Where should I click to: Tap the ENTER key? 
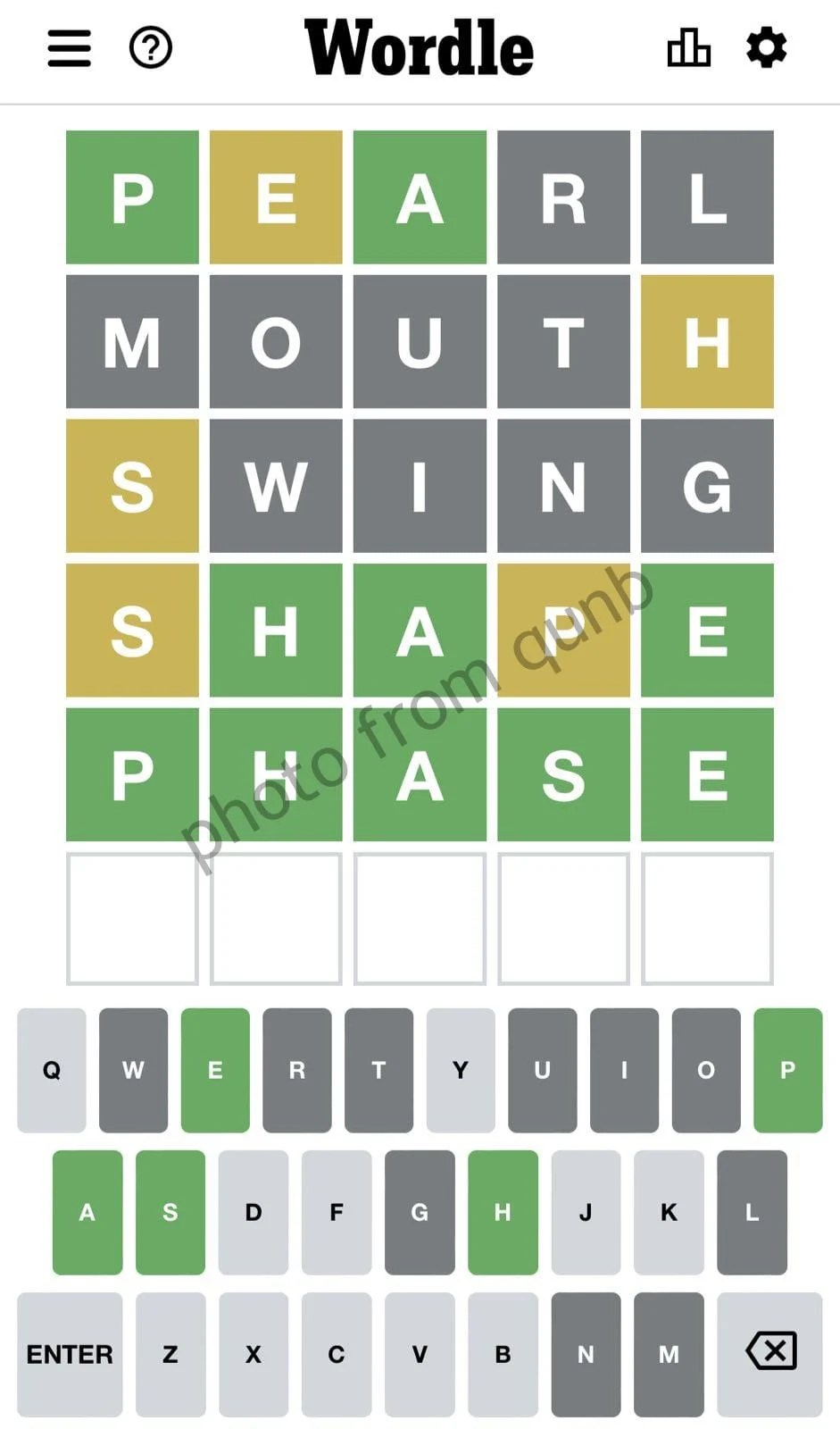(x=70, y=1354)
